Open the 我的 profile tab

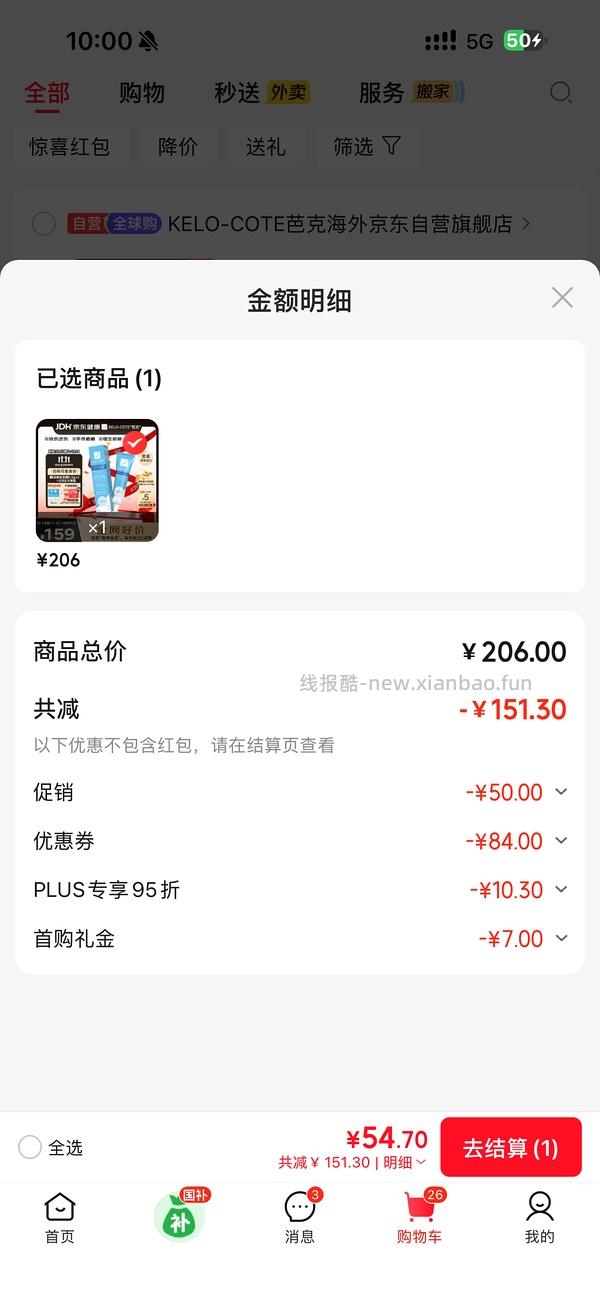click(x=540, y=1218)
